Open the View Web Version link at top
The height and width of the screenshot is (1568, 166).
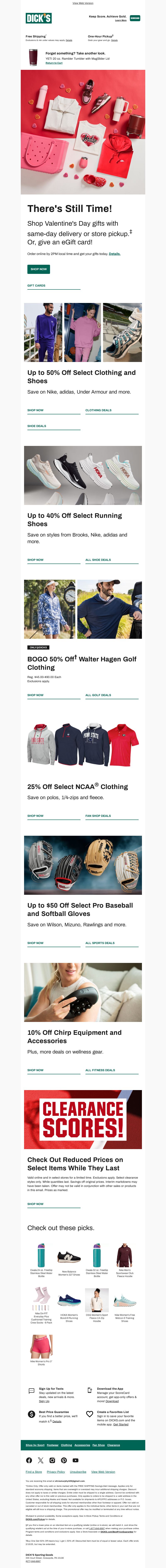pyautogui.click(x=83, y=3)
